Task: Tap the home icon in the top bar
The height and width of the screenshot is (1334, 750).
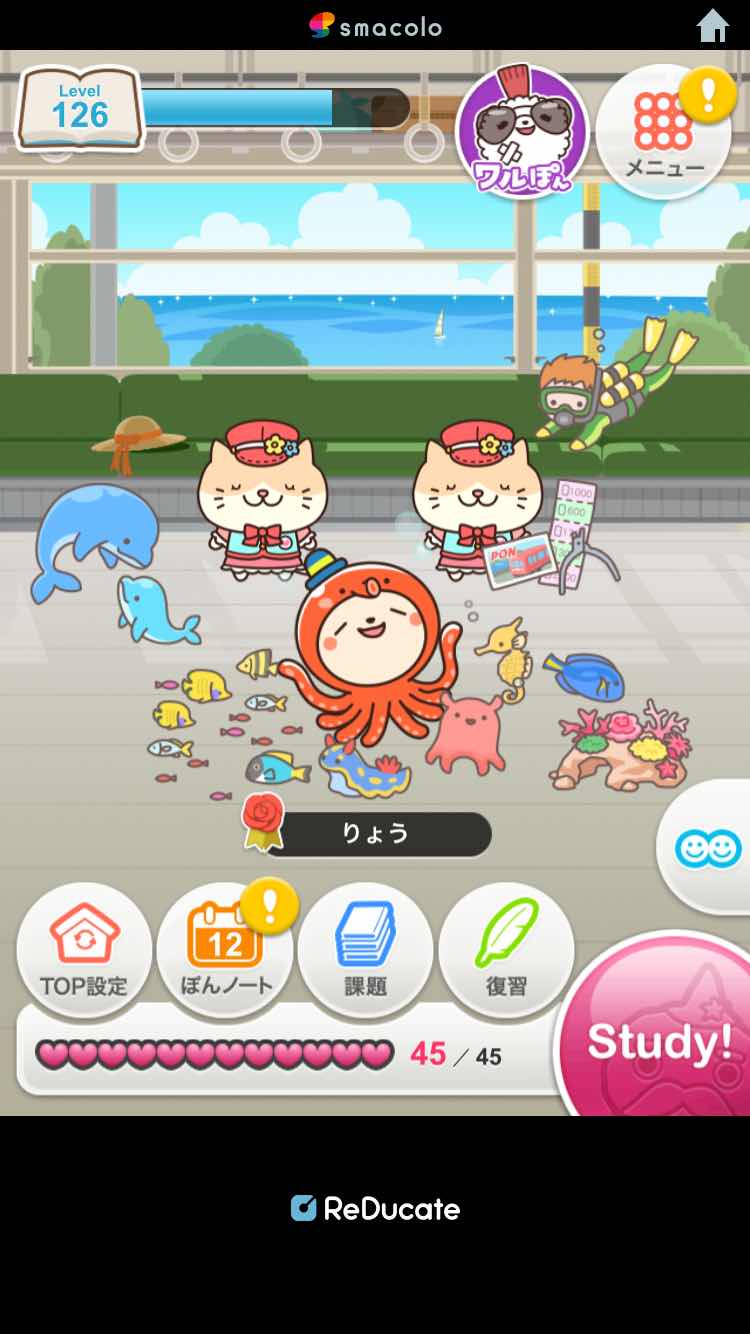Action: [x=712, y=25]
